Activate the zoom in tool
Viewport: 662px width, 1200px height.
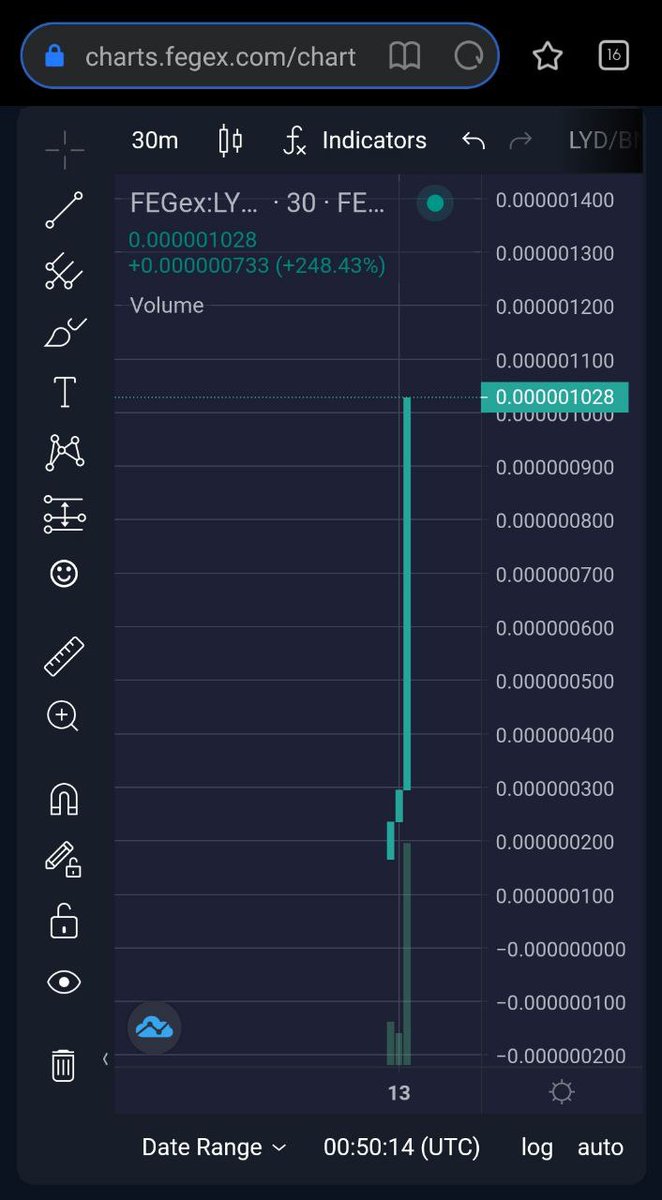[x=63, y=716]
